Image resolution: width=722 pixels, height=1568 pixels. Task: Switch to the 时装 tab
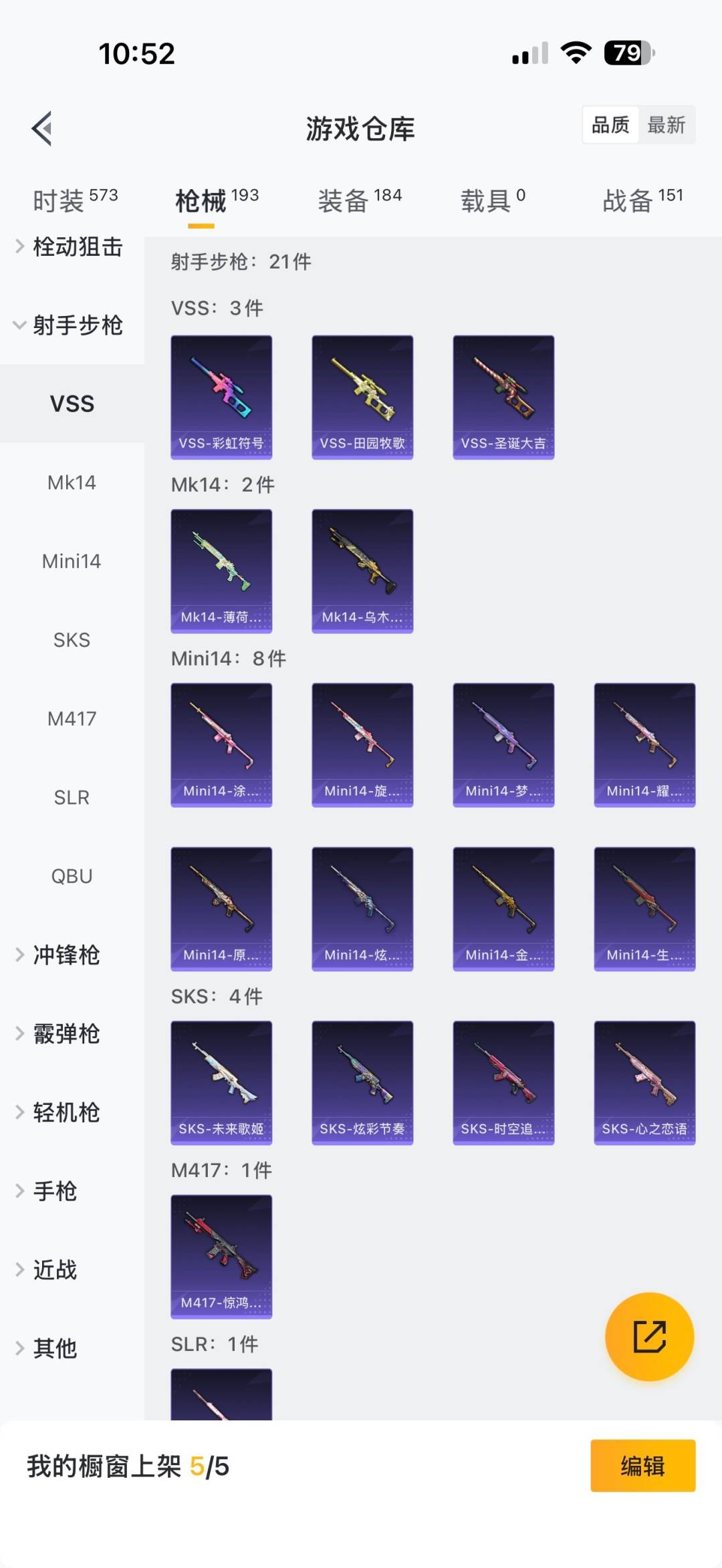click(x=74, y=200)
